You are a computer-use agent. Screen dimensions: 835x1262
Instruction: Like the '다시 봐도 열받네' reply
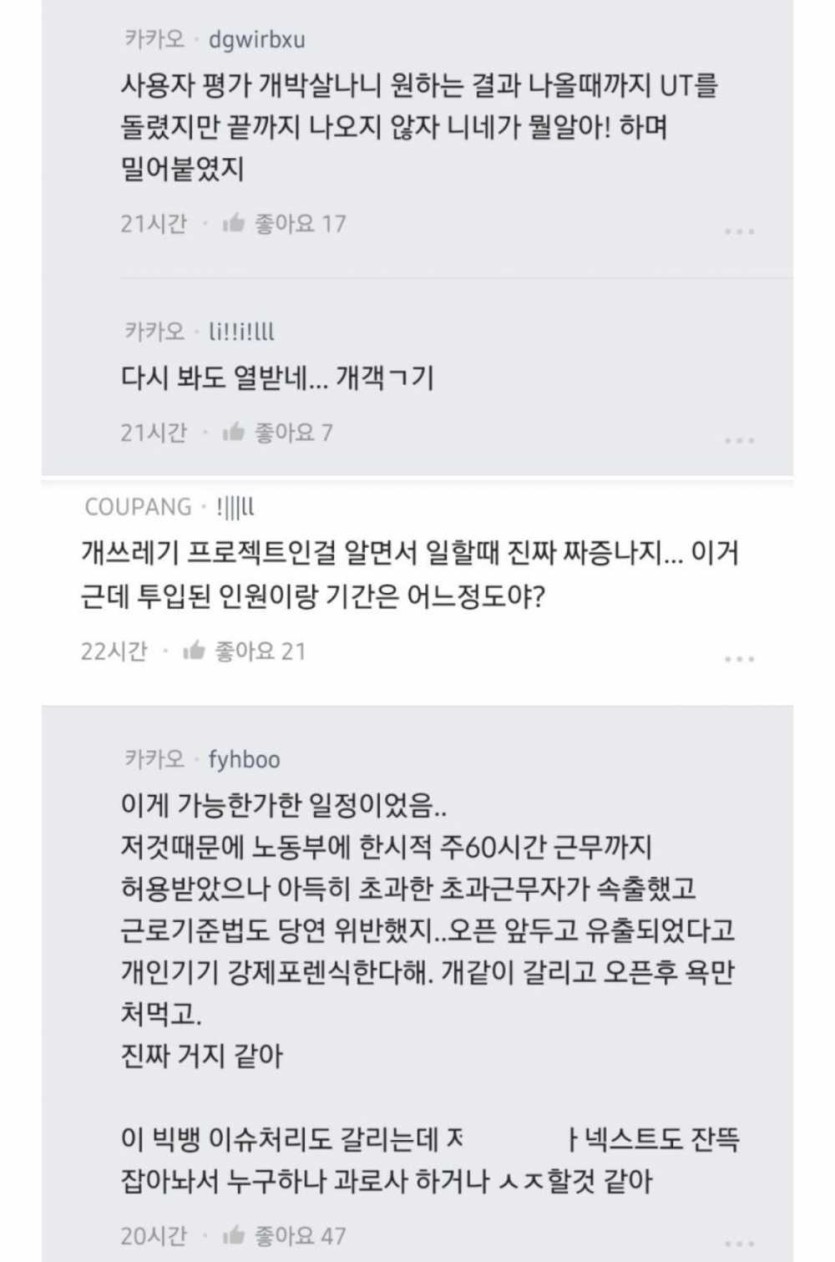[x=233, y=433]
